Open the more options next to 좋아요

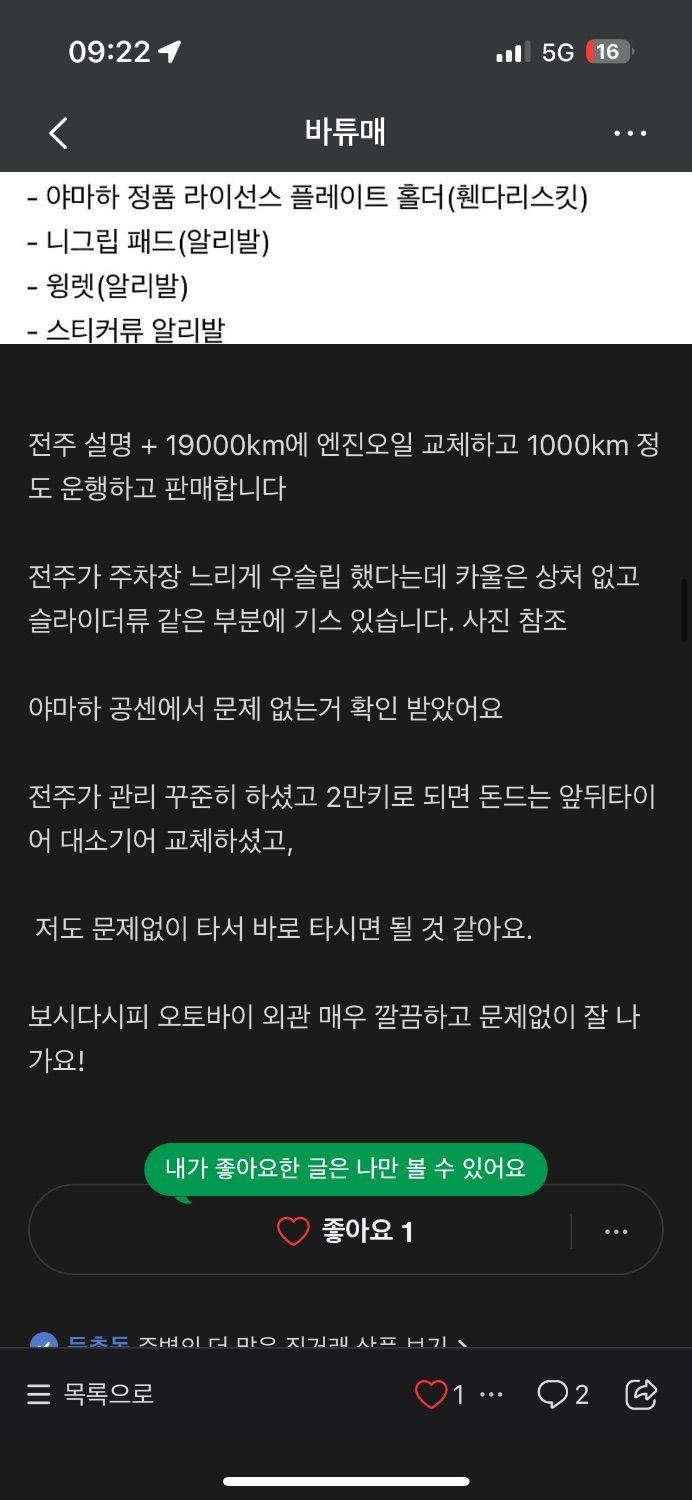[x=616, y=1231]
